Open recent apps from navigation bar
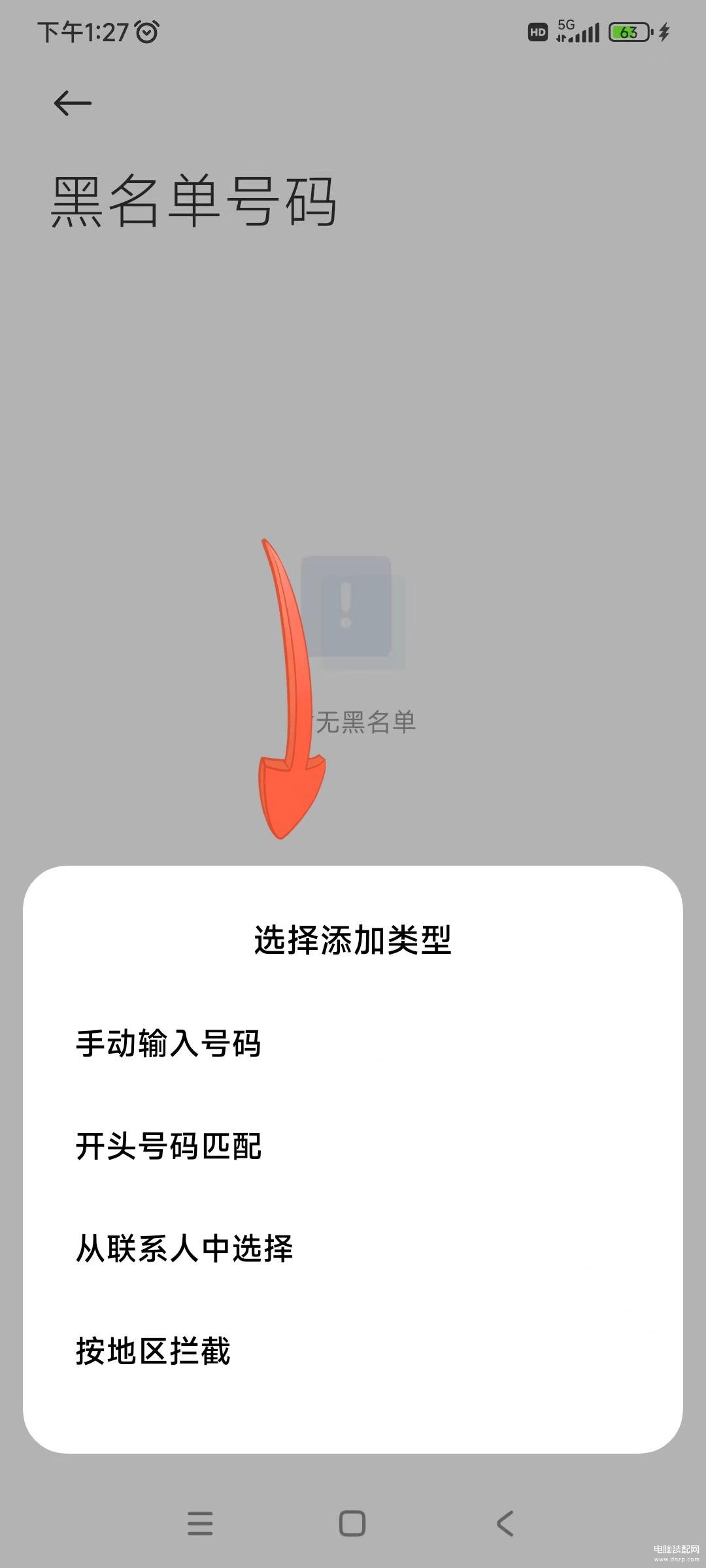The height and width of the screenshot is (1568, 706). coord(200,1524)
